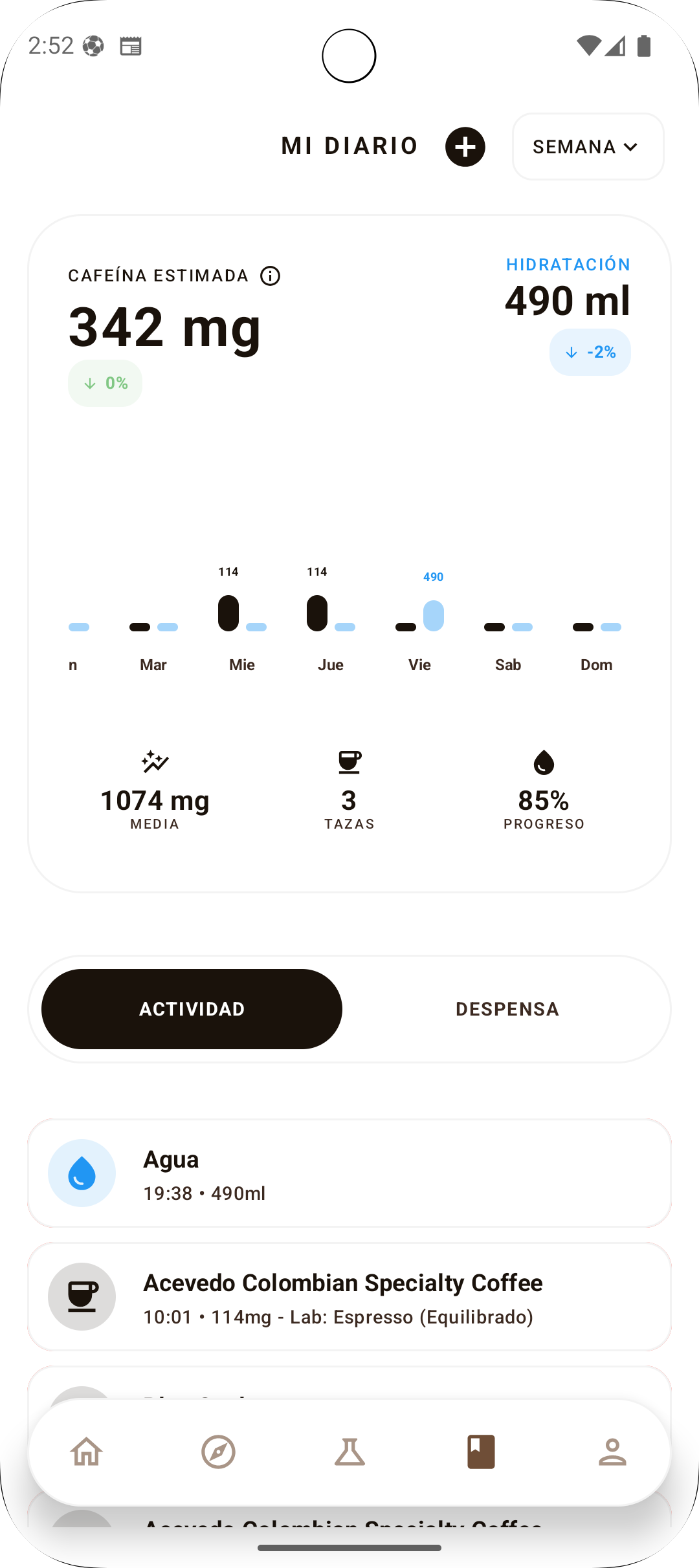Switch to the Despensa tab
The width and height of the screenshot is (699, 1568).
point(507,1009)
